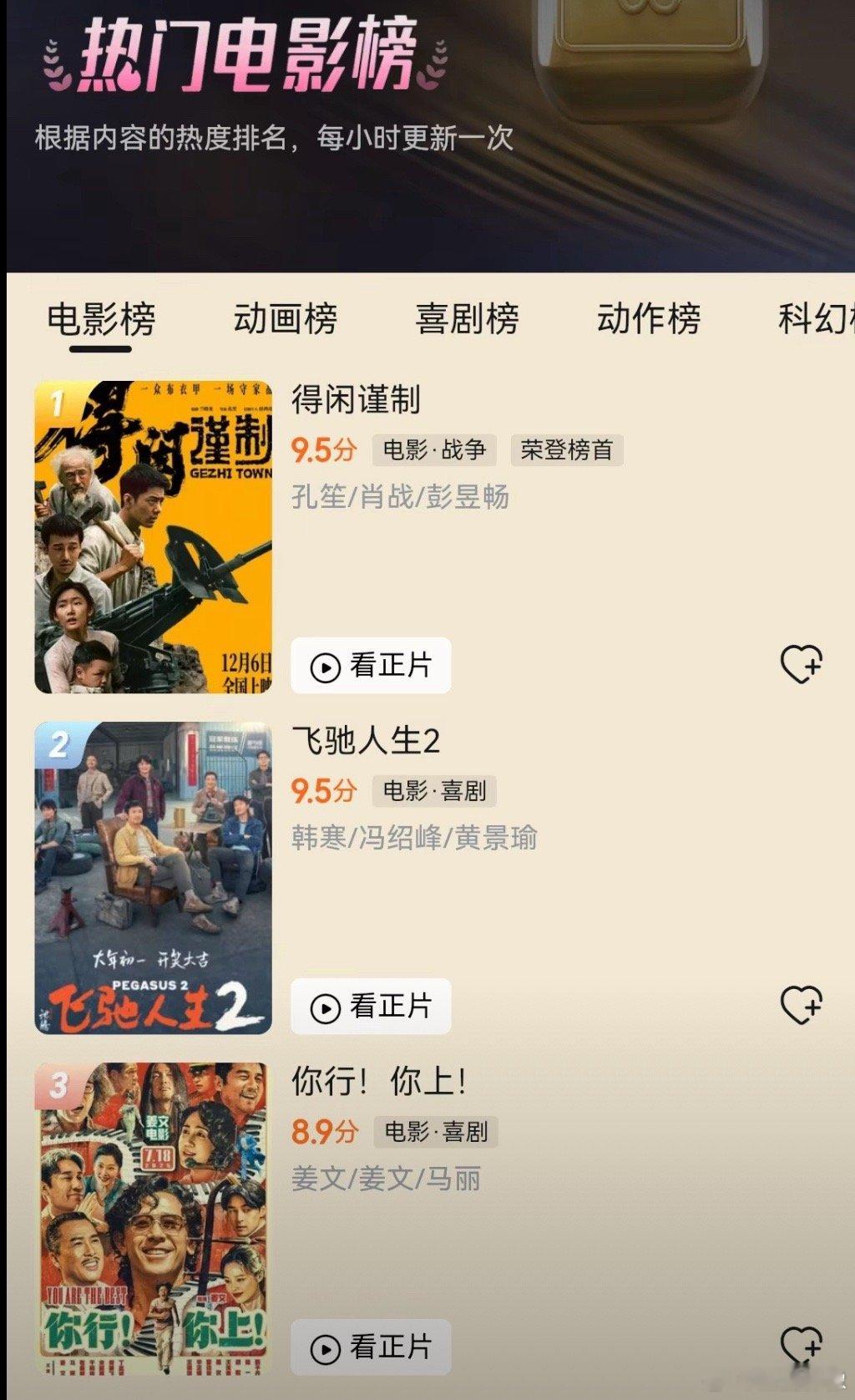Open the 喜剧榜 tab
This screenshot has height=1400, width=855.
pyautogui.click(x=467, y=319)
